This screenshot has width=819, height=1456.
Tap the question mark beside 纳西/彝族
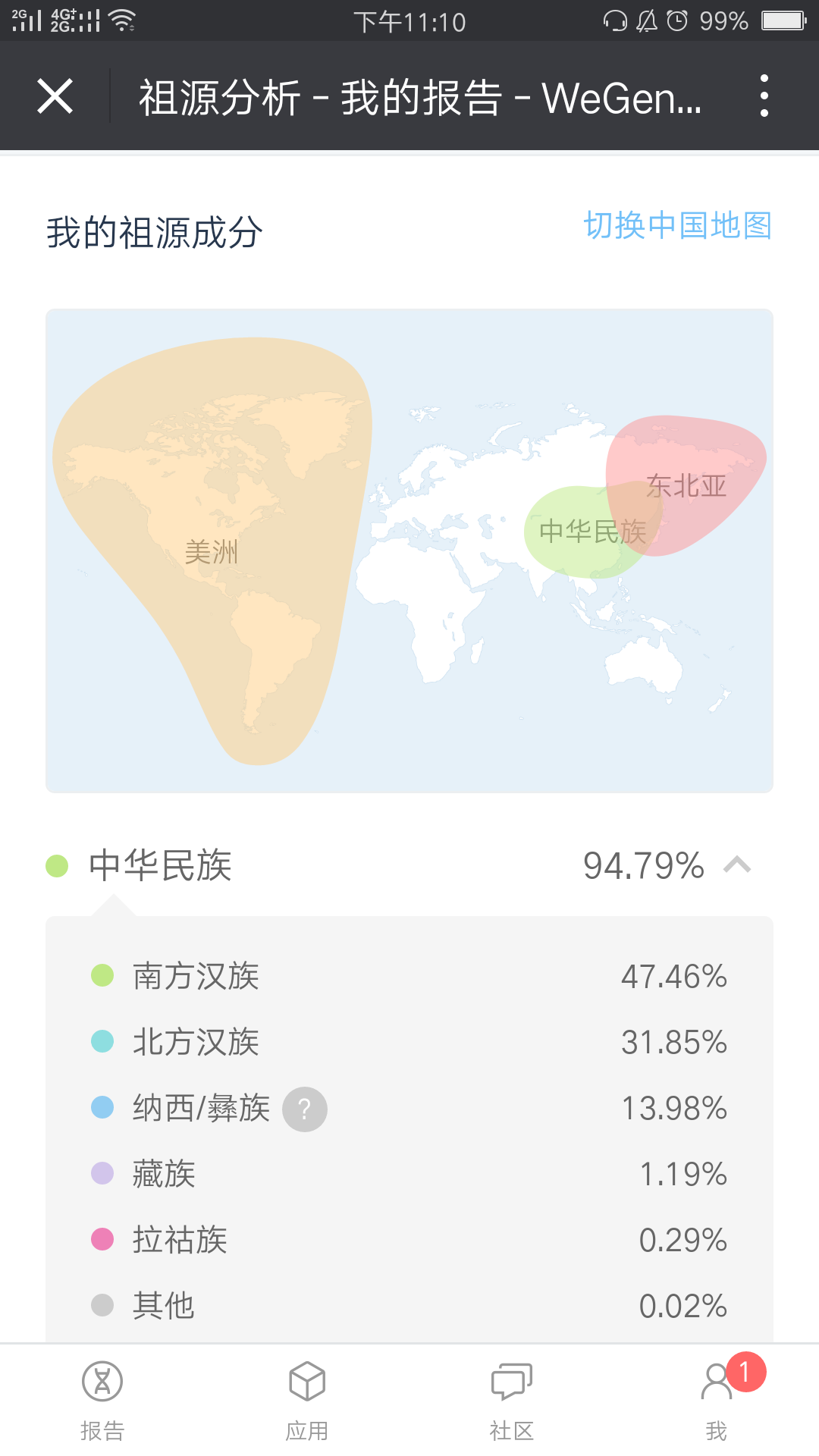coord(305,1109)
